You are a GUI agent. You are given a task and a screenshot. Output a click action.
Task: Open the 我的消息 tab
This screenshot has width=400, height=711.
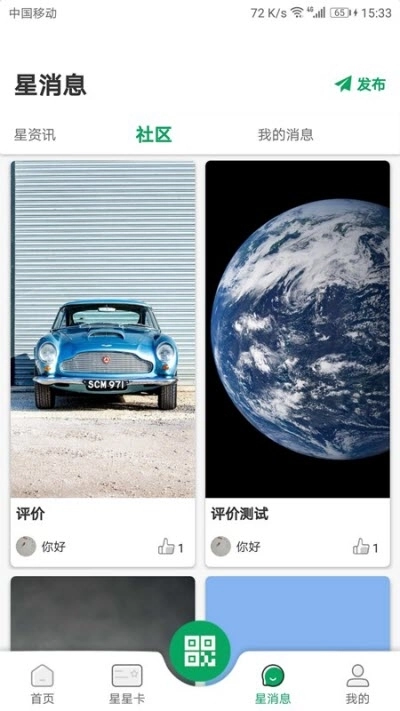[x=285, y=135]
